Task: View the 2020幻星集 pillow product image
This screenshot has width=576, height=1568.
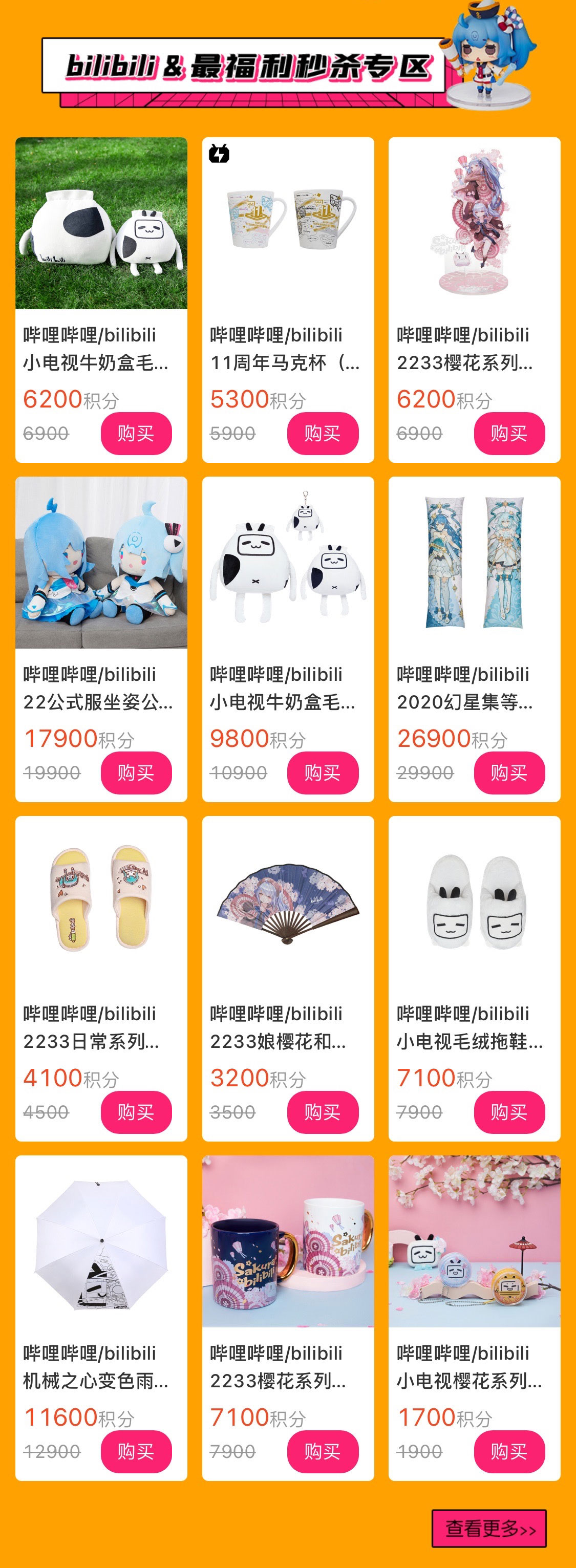Action: click(474, 563)
